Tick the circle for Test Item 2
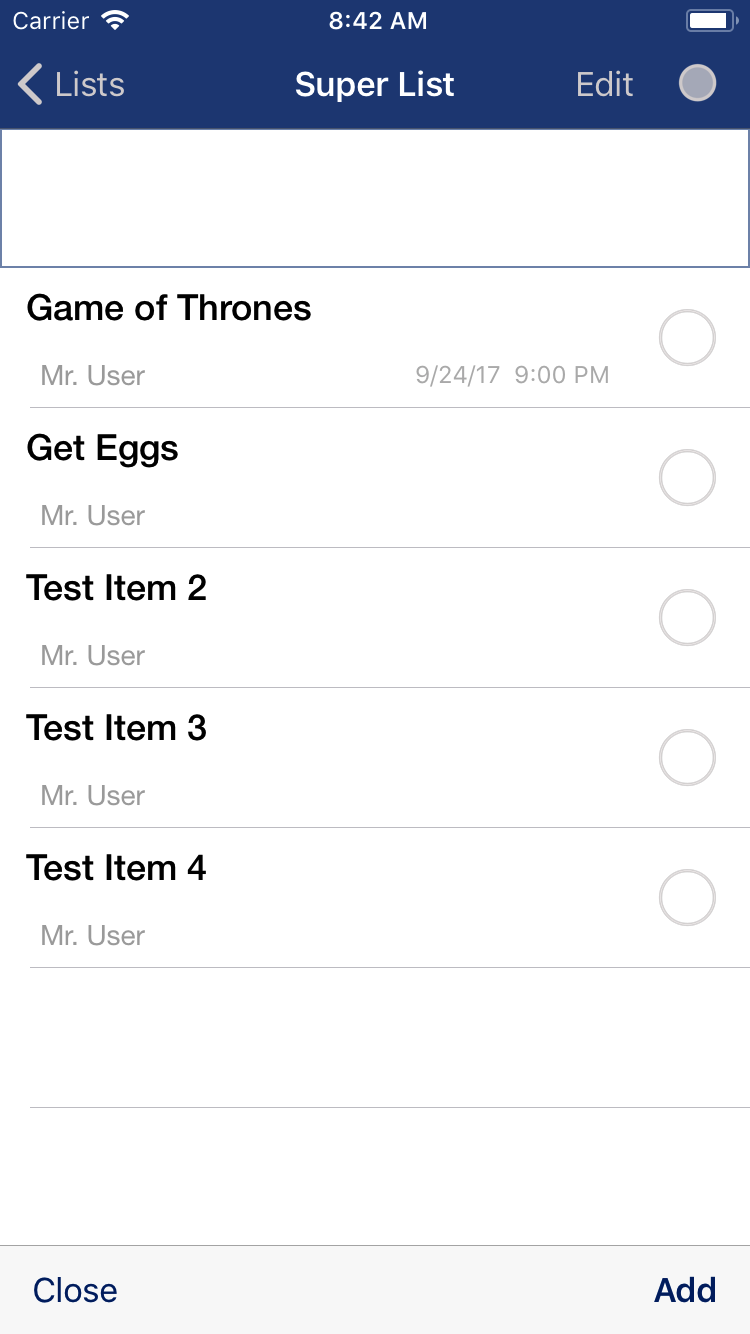The height and width of the screenshot is (1334, 750). 687,618
